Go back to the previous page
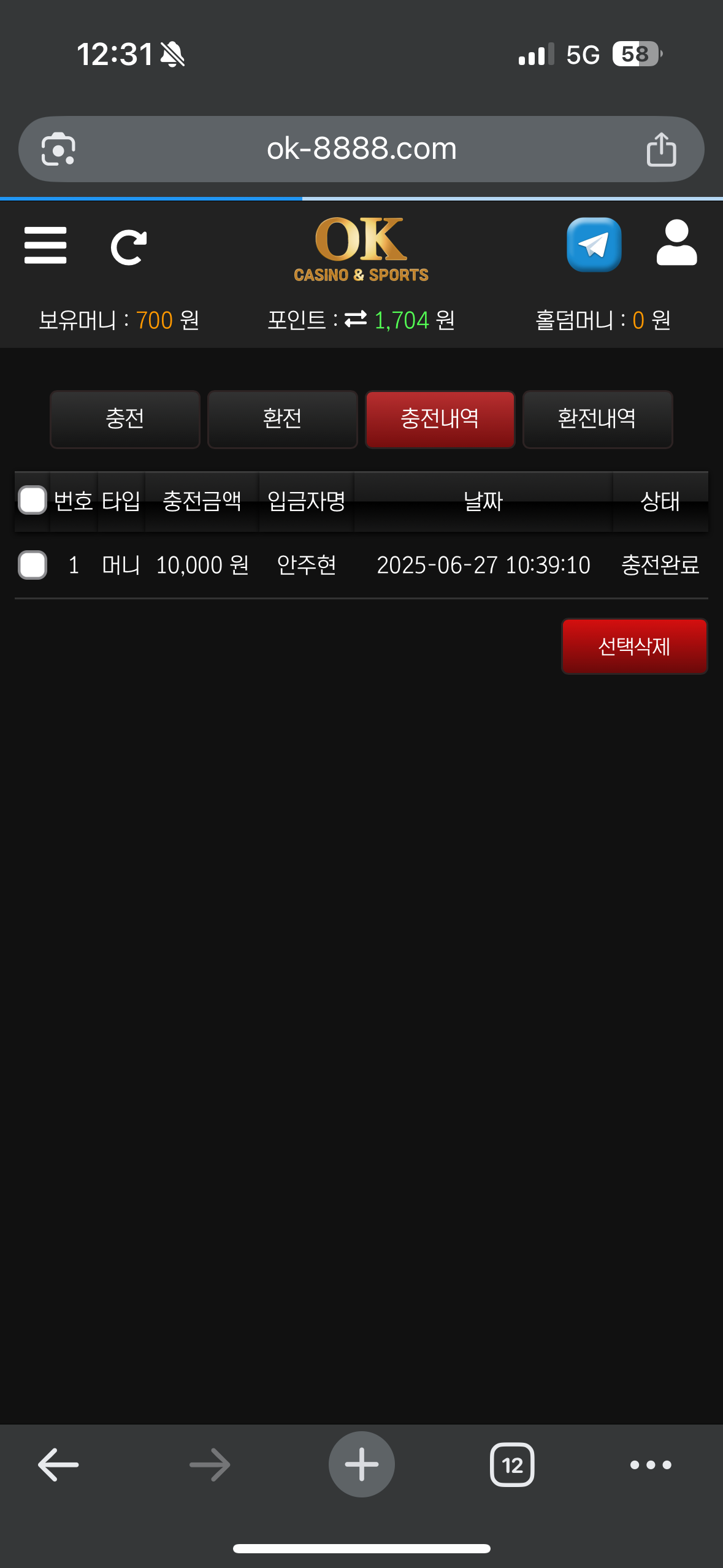The width and height of the screenshot is (723, 1568). tap(58, 1464)
